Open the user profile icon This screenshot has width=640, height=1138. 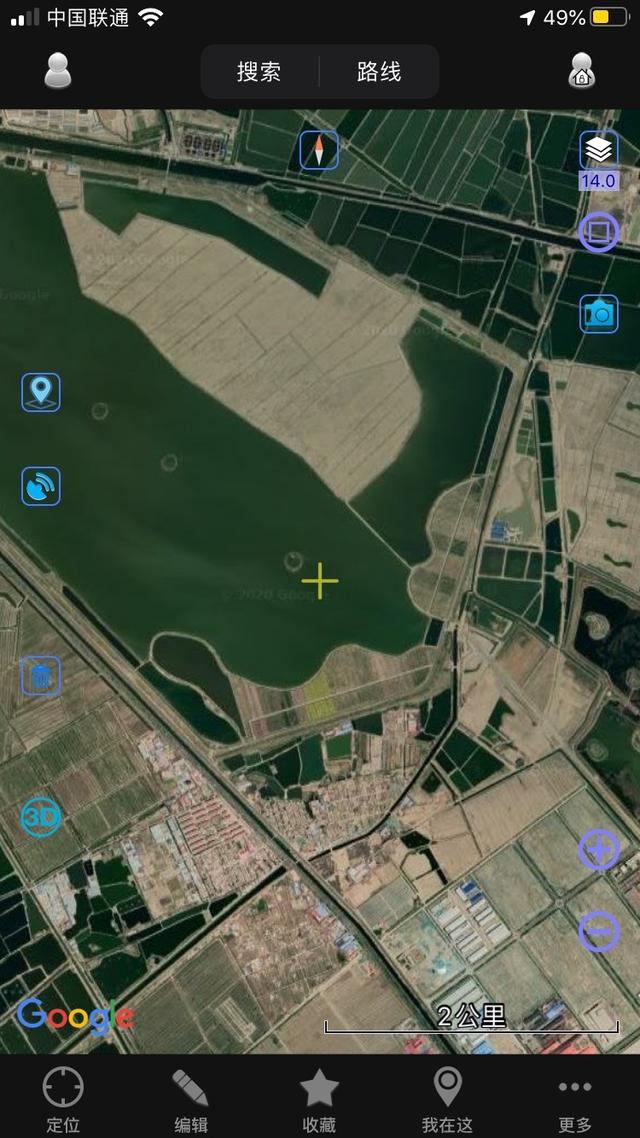pyautogui.click(x=58, y=71)
